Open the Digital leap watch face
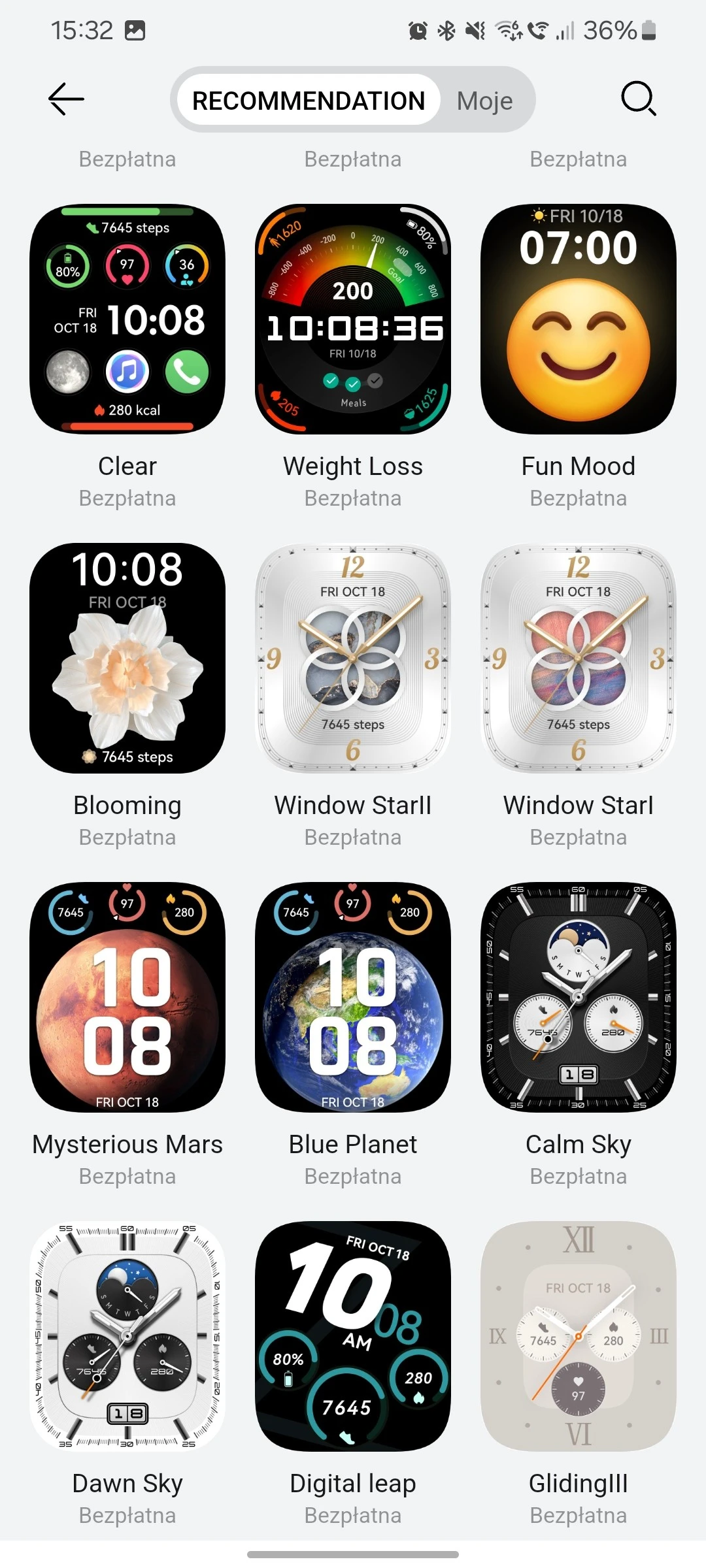The image size is (706, 1568). click(x=353, y=1337)
